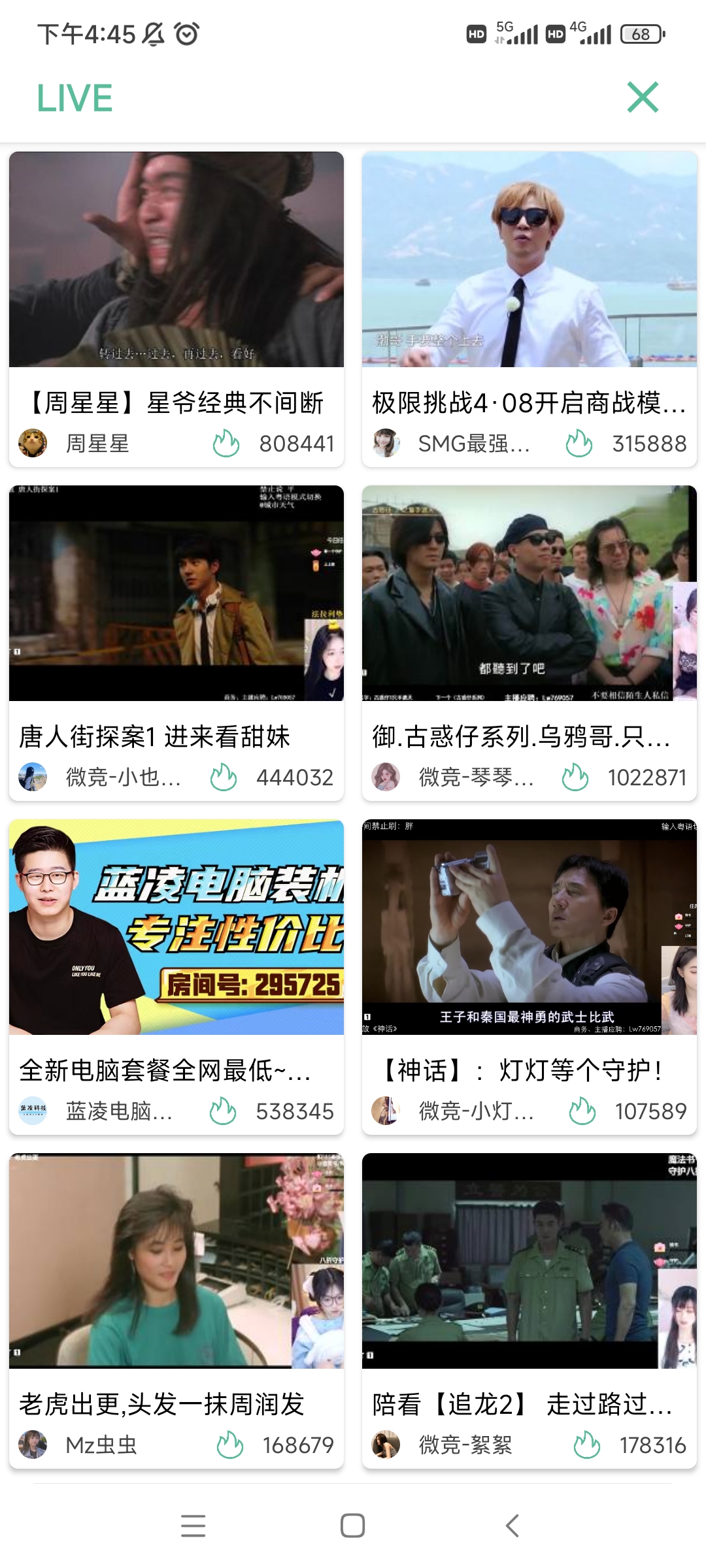Open the recents menu in navigation bar
Viewport: 706px width, 1568px height.
coord(192,1526)
